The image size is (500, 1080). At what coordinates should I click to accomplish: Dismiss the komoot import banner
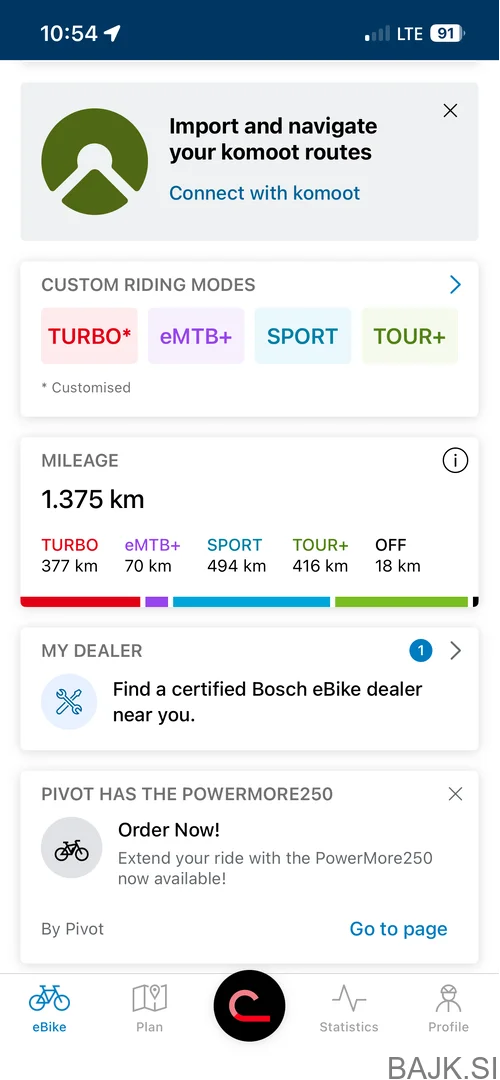click(450, 110)
